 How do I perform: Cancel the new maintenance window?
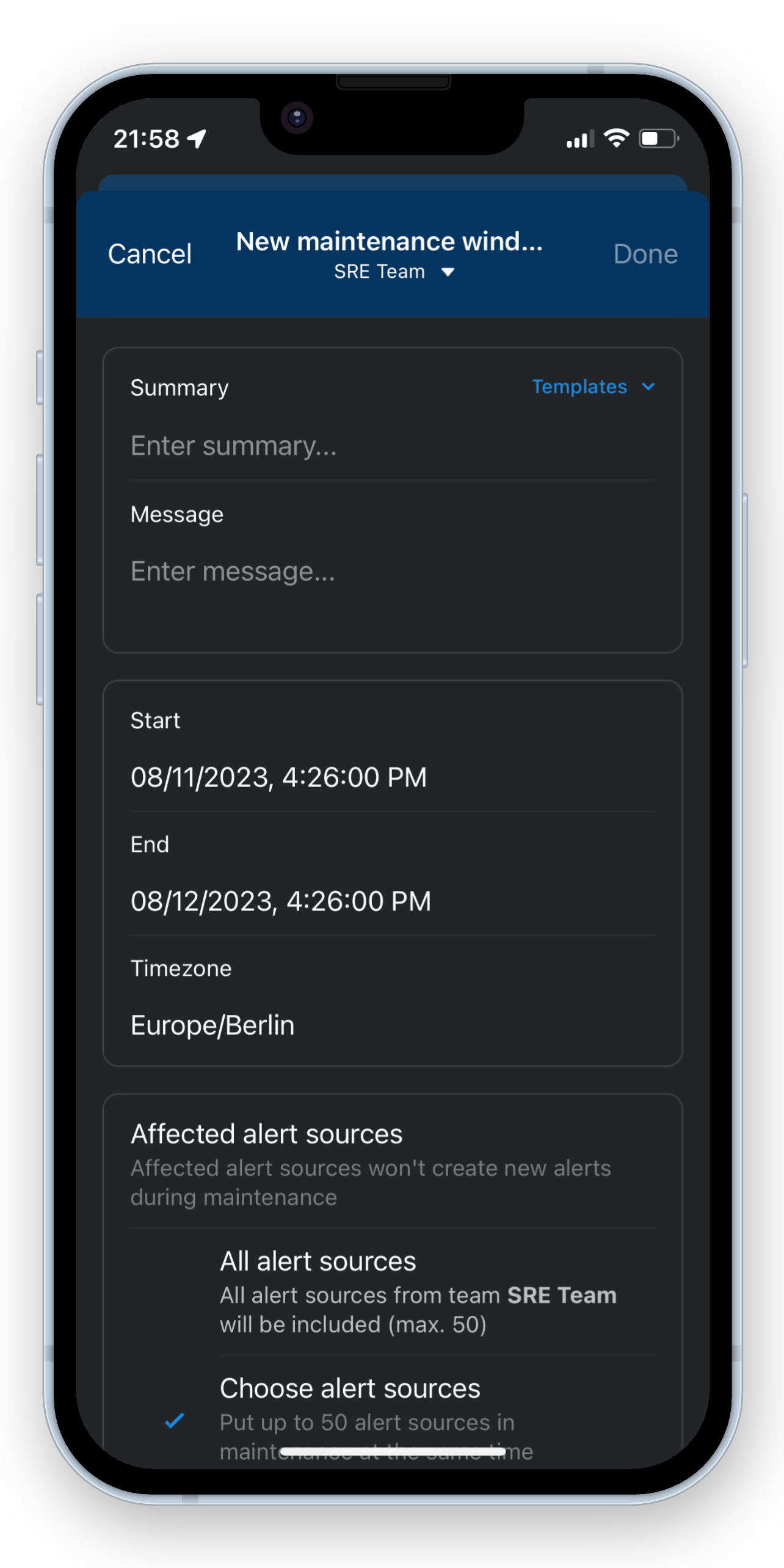(150, 254)
